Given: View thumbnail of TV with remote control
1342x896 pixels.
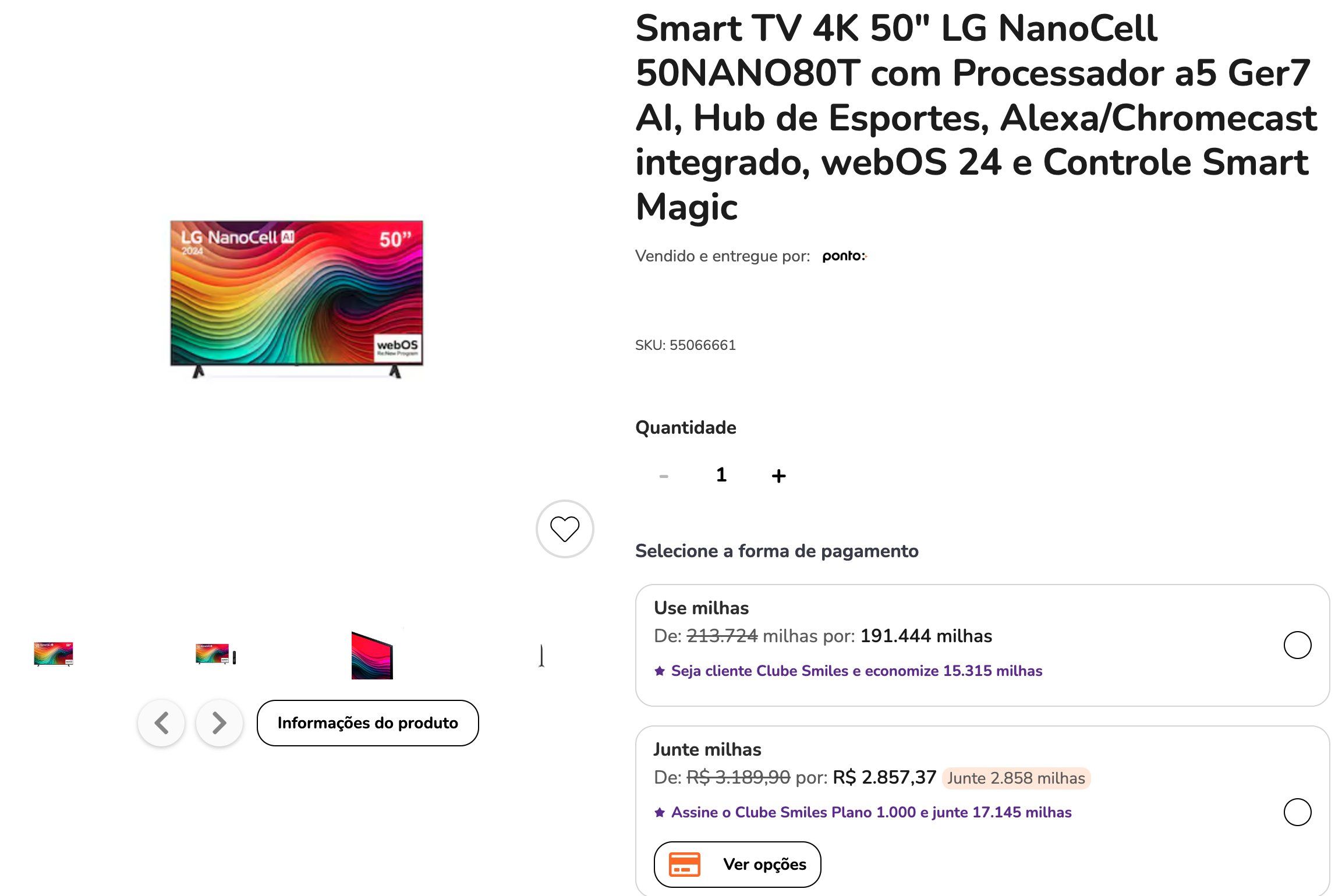Looking at the screenshot, I should click(215, 654).
